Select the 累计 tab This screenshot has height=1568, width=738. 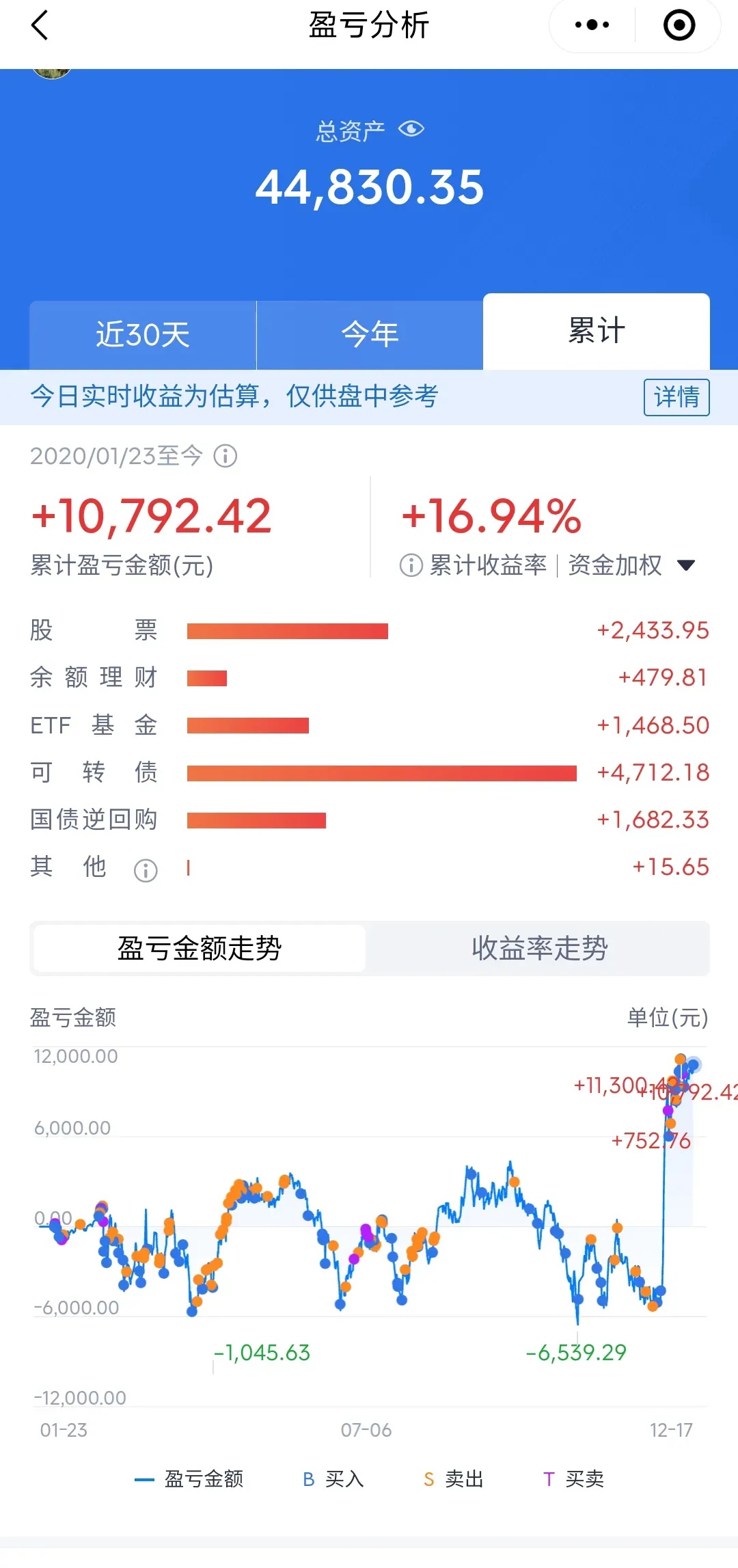(x=596, y=330)
